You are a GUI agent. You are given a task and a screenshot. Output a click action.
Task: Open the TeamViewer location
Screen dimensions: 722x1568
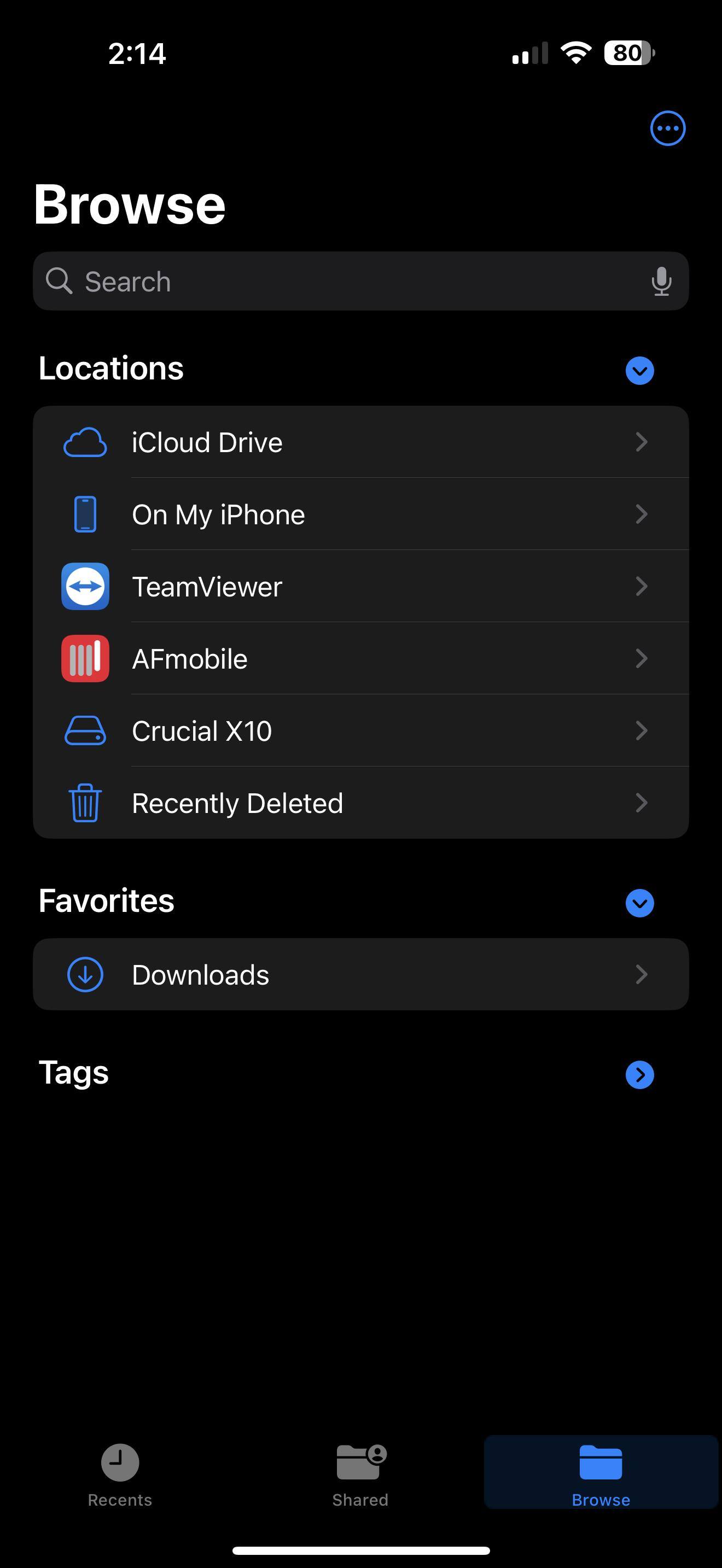(x=360, y=586)
